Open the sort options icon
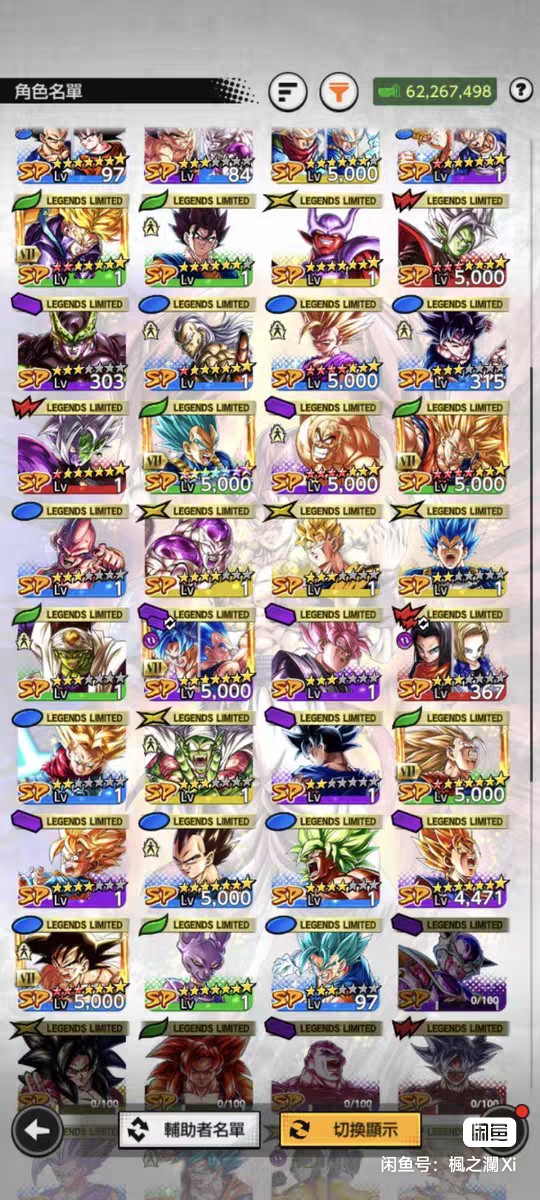Screen dimensions: 540x1200 tap(288, 92)
